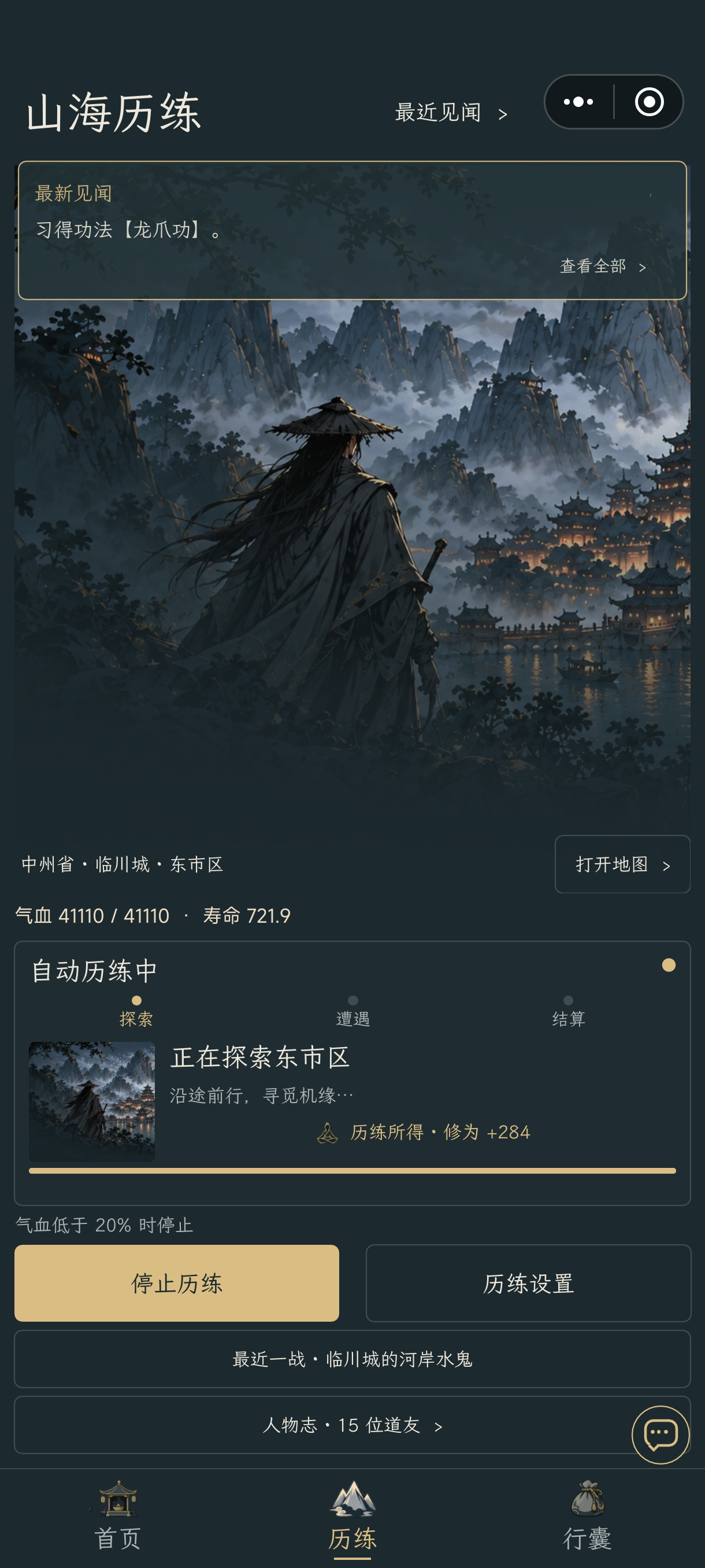Viewport: 705px width, 1568px height.
Task: Close the mini program with the circle icon
Action: tap(649, 102)
